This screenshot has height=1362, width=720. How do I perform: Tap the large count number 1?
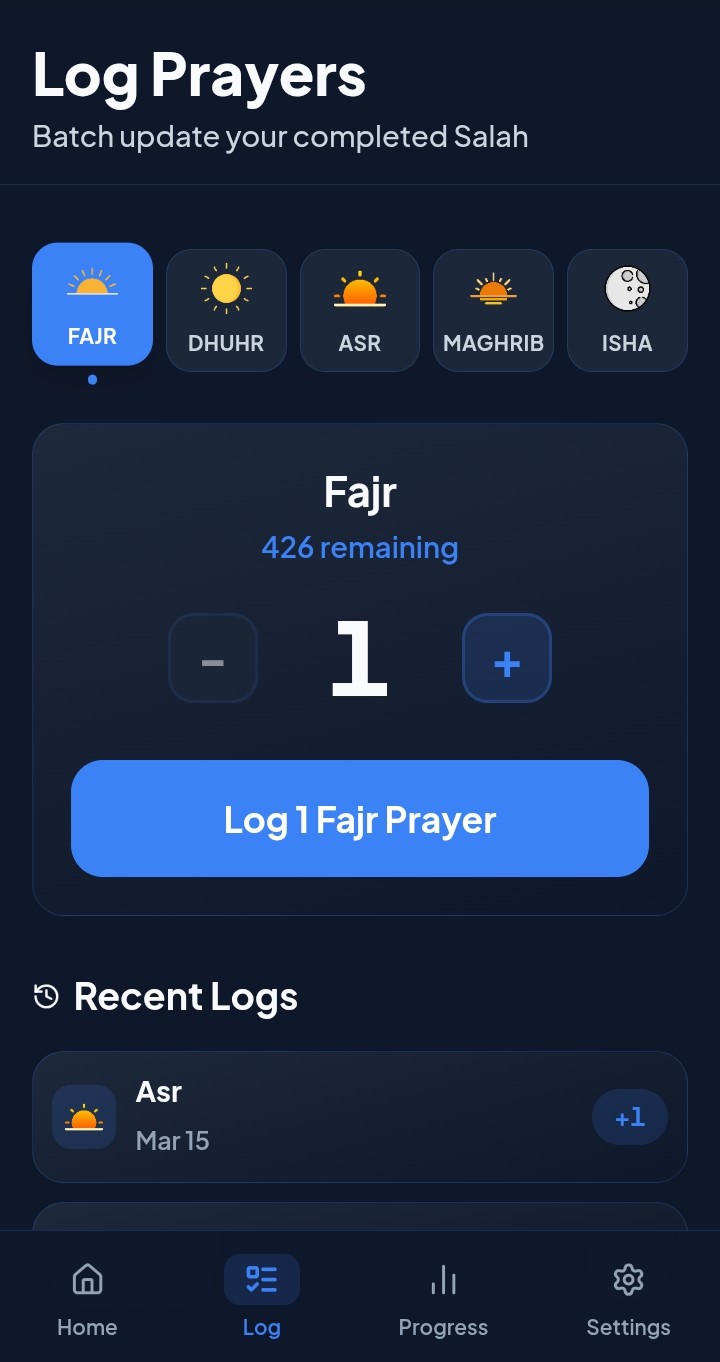pyautogui.click(x=360, y=658)
